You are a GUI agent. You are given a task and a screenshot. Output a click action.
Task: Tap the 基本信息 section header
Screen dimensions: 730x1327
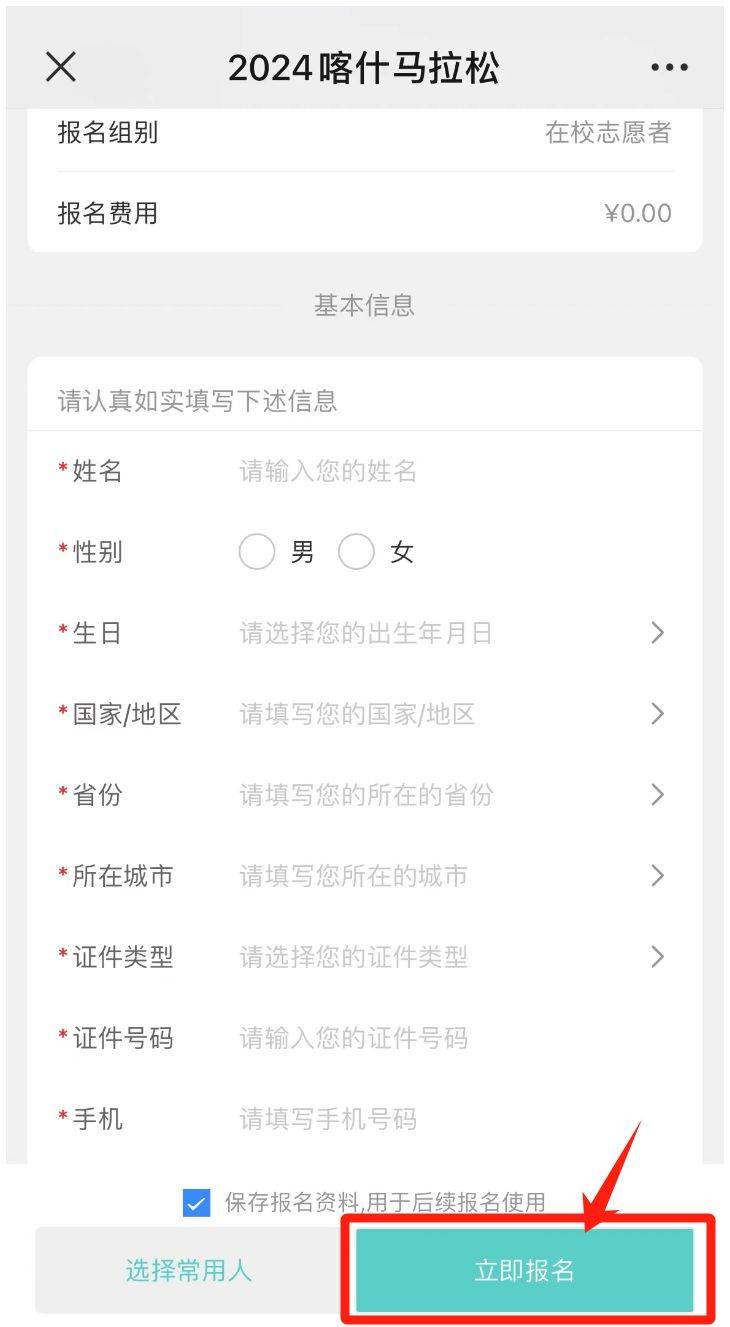364,305
